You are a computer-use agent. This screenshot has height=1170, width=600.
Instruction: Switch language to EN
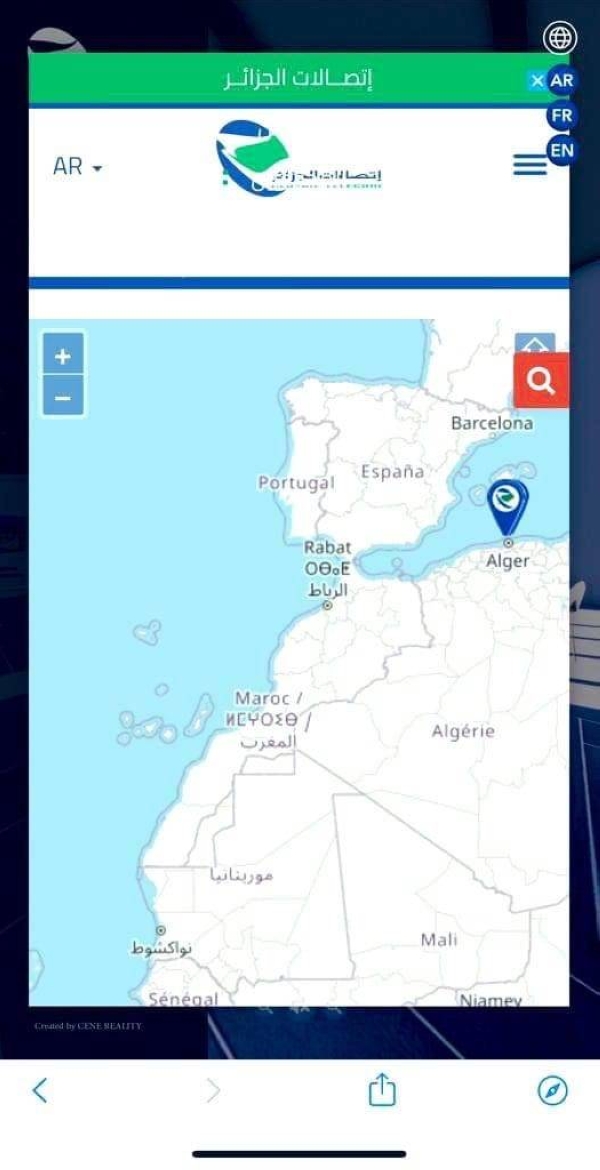pos(562,151)
